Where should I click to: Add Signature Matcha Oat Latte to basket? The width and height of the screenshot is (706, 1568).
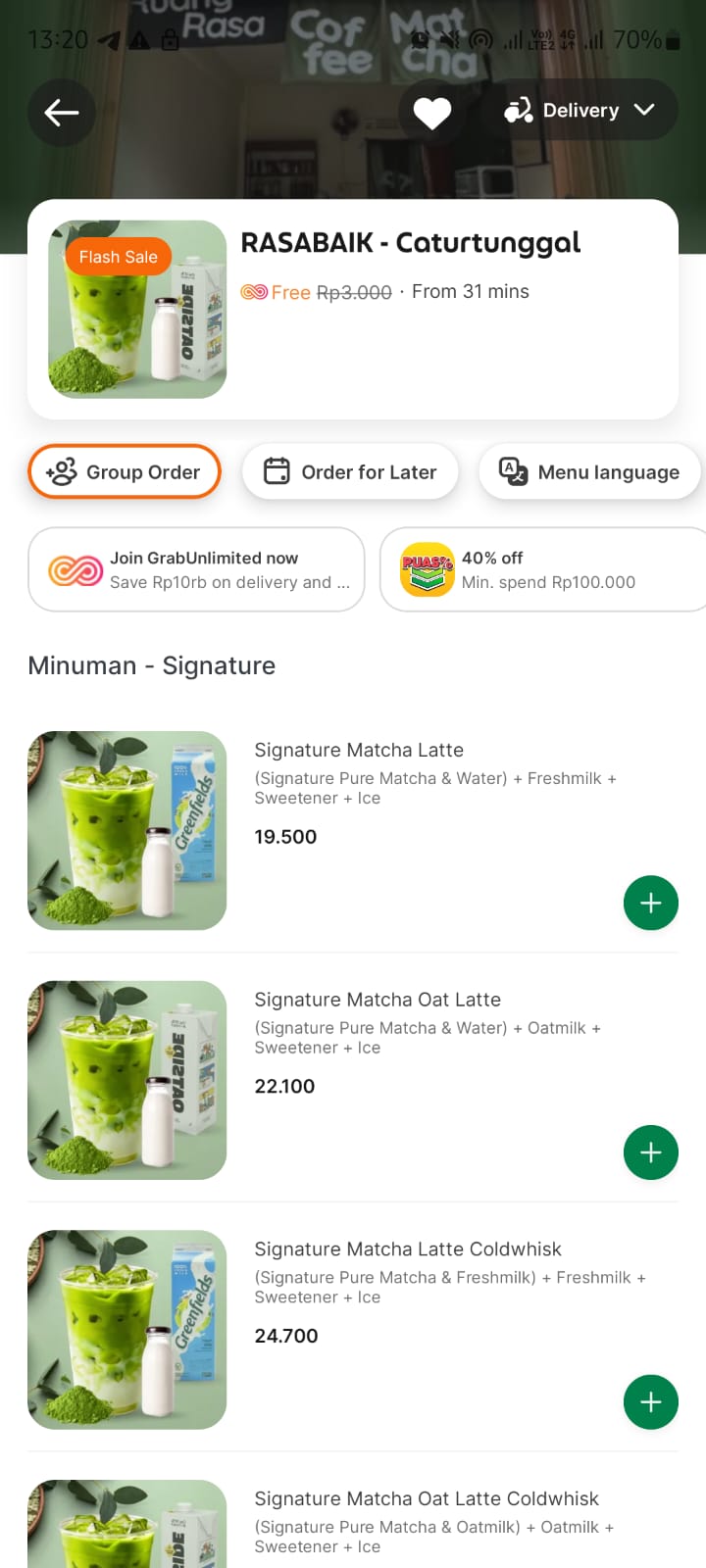coord(650,1152)
